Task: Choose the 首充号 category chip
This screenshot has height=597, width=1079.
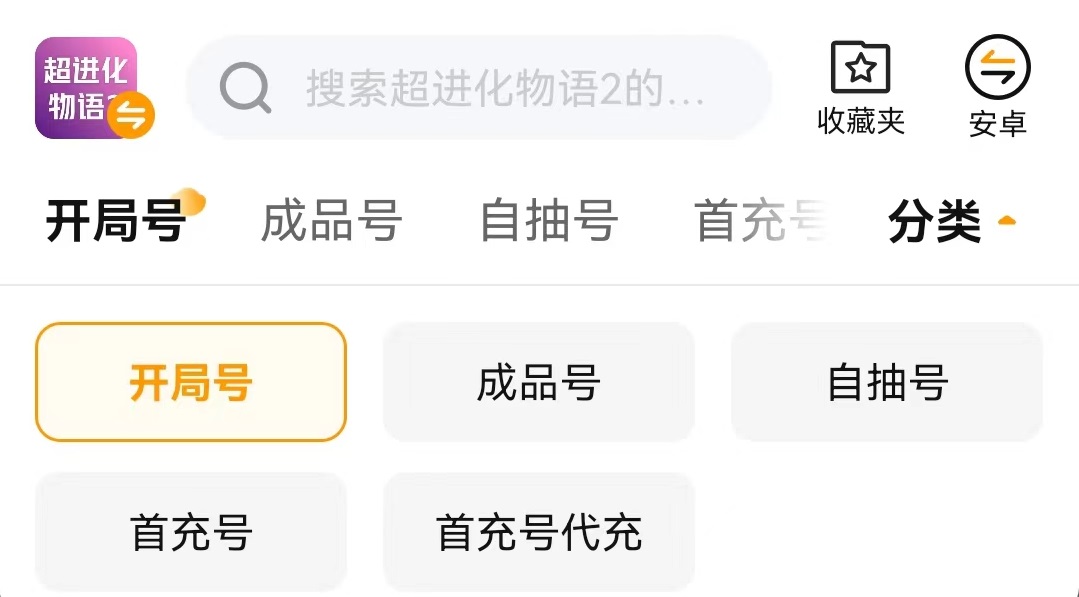Action: pyautogui.click(x=191, y=532)
